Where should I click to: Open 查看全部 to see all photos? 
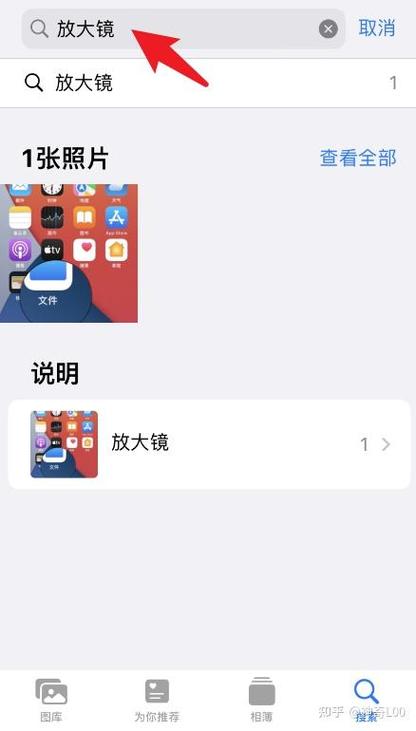358,158
